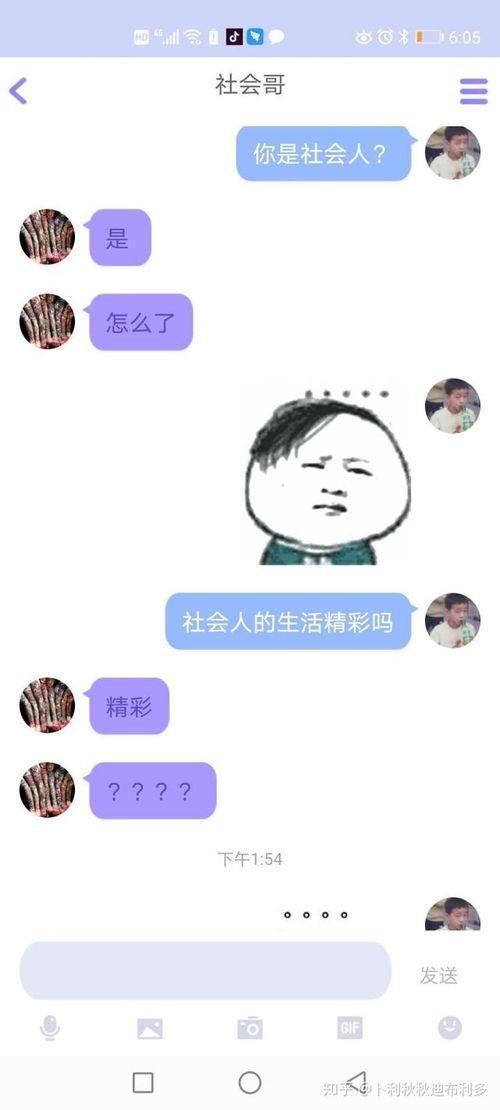Screen dimensions: 500x1110
Task: Open the camera to take a photo
Action: click(x=250, y=1027)
